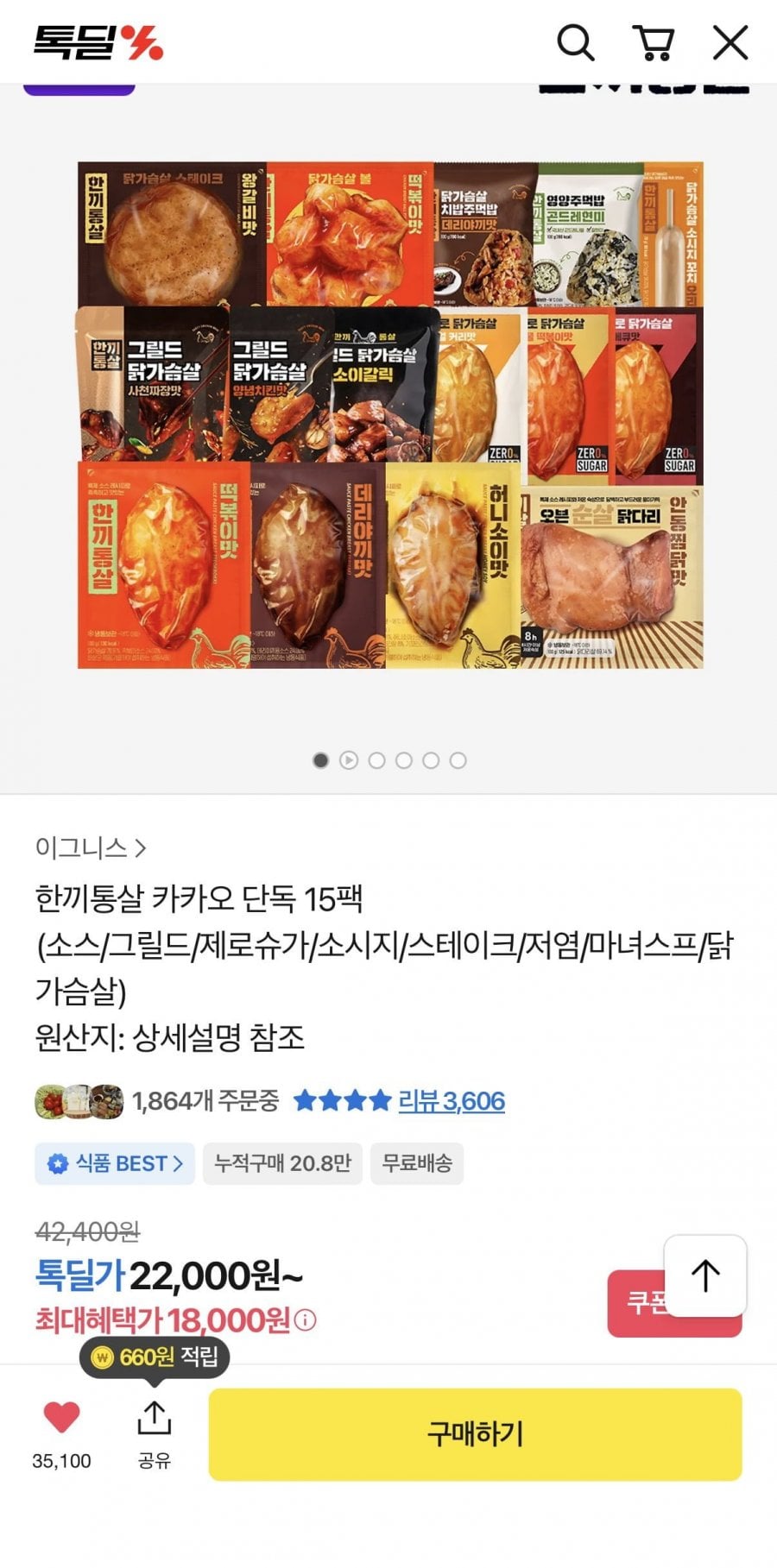Open the 이그니스 brand page
777x1568 pixels.
click(91, 847)
